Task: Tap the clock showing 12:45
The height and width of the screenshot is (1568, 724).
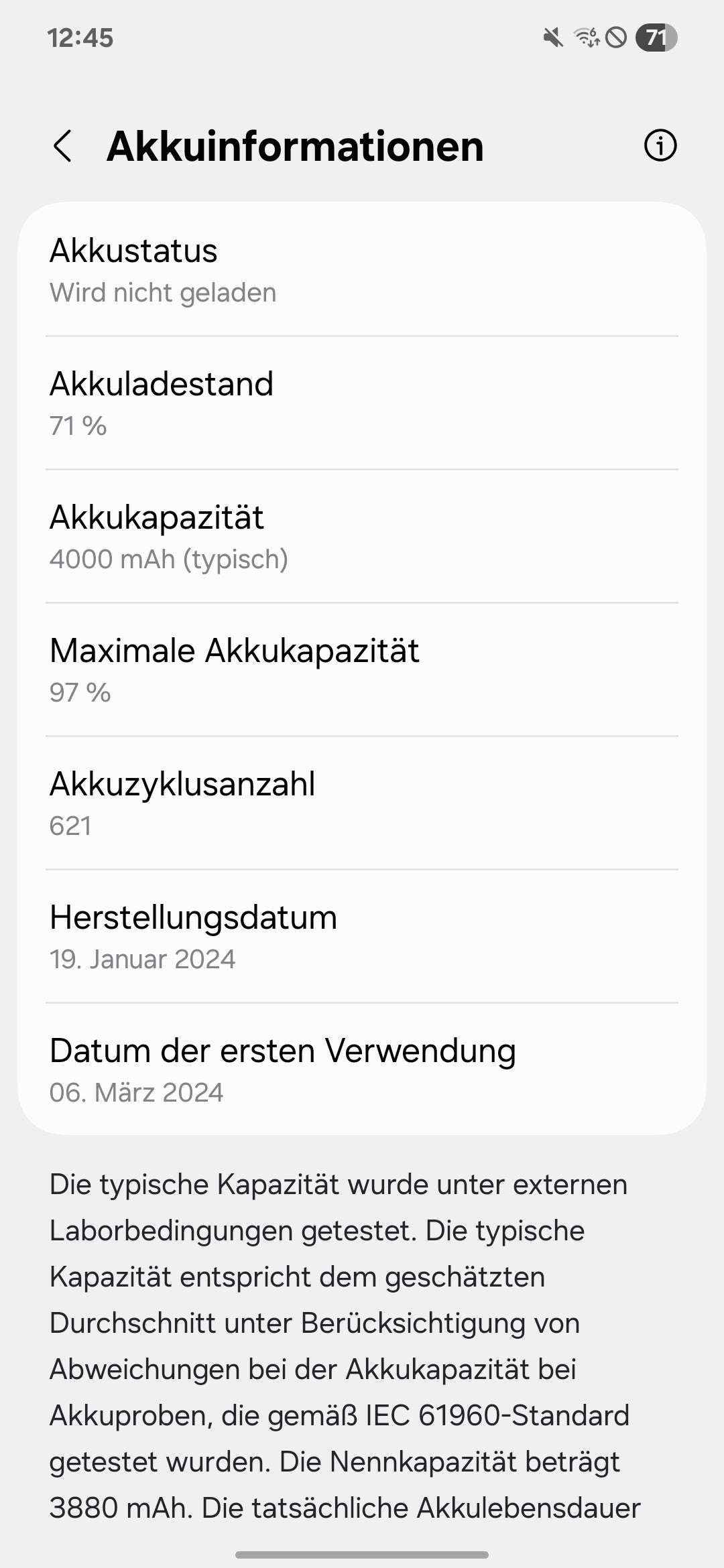Action: tap(80, 38)
